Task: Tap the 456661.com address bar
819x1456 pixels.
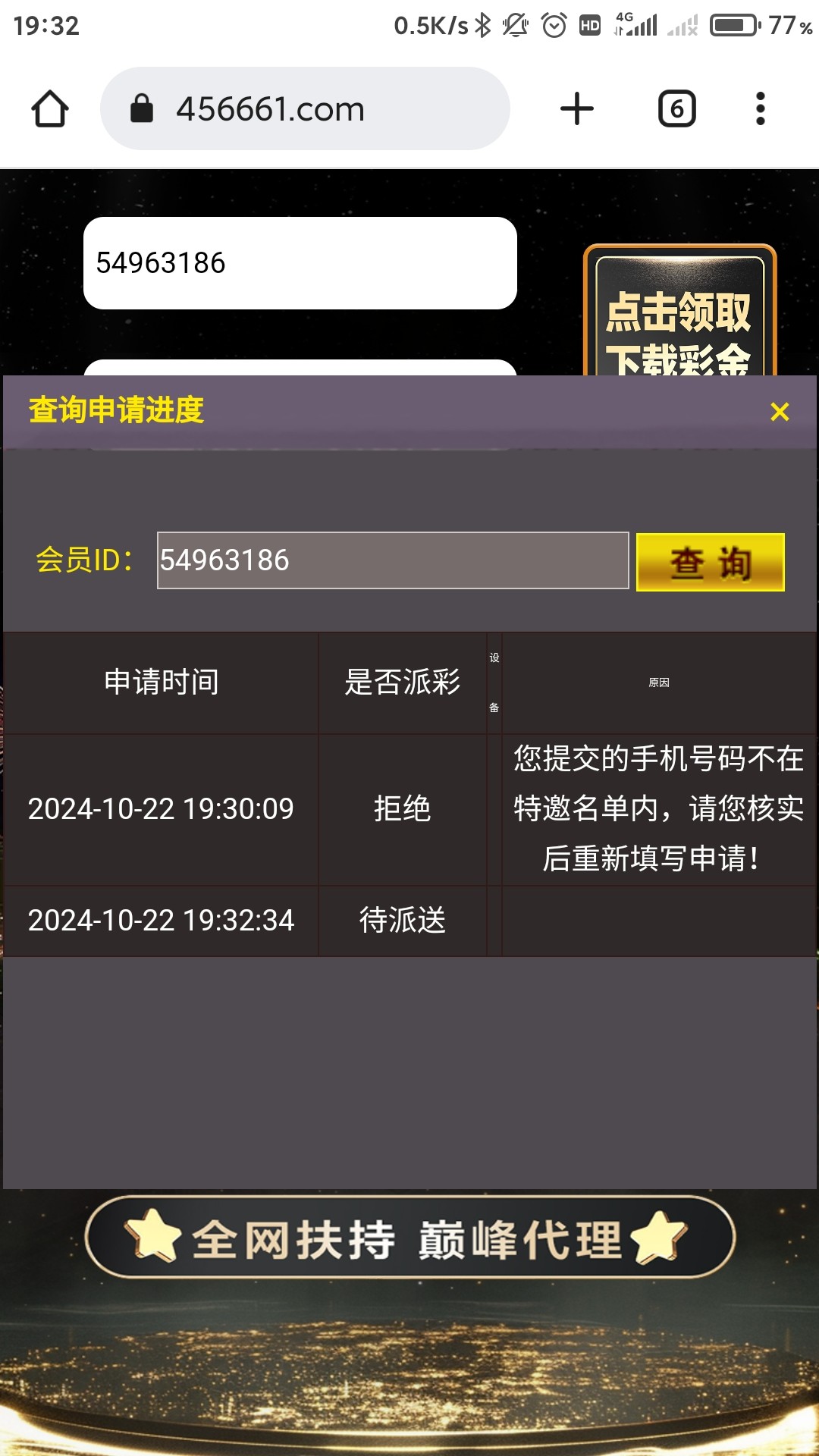Action: [305, 108]
